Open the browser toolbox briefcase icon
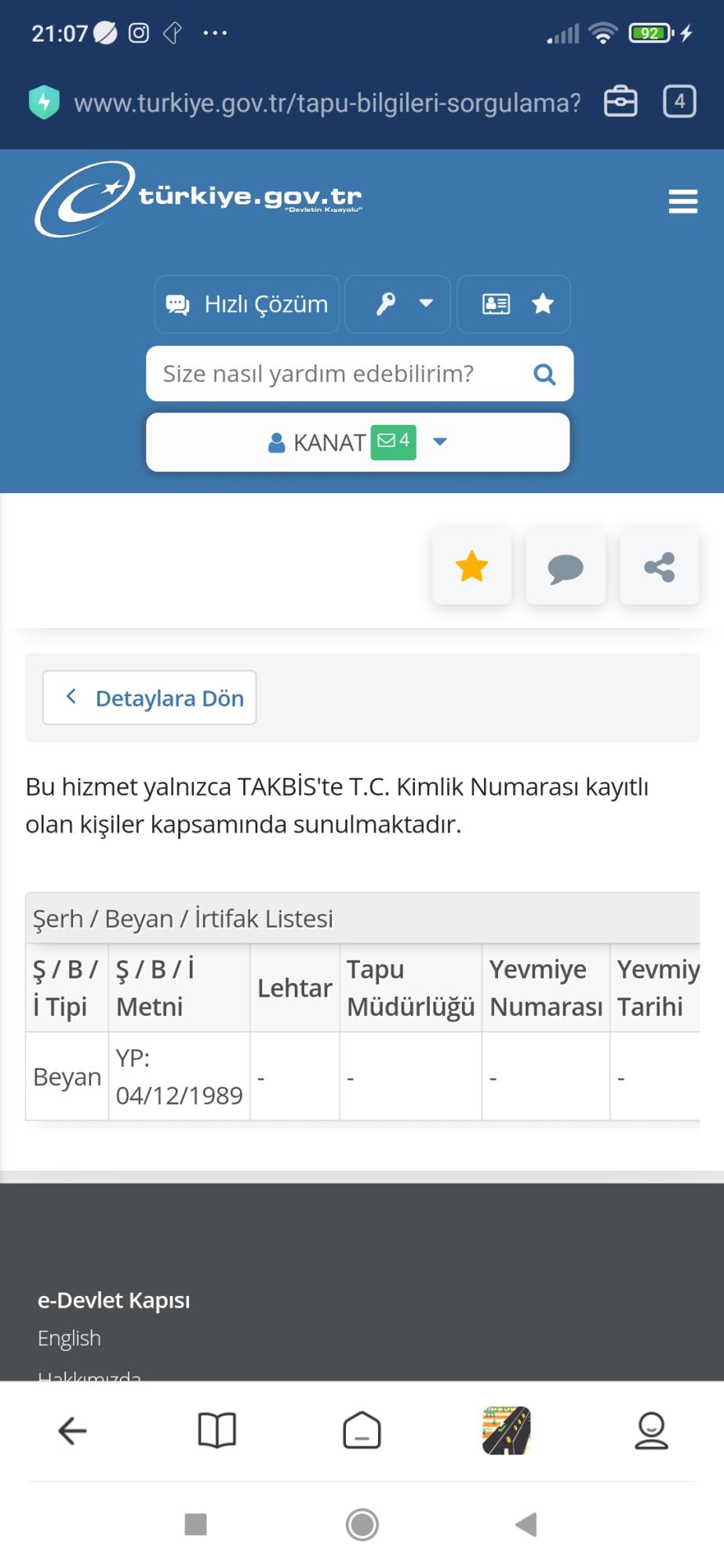724x1568 pixels. (x=620, y=102)
